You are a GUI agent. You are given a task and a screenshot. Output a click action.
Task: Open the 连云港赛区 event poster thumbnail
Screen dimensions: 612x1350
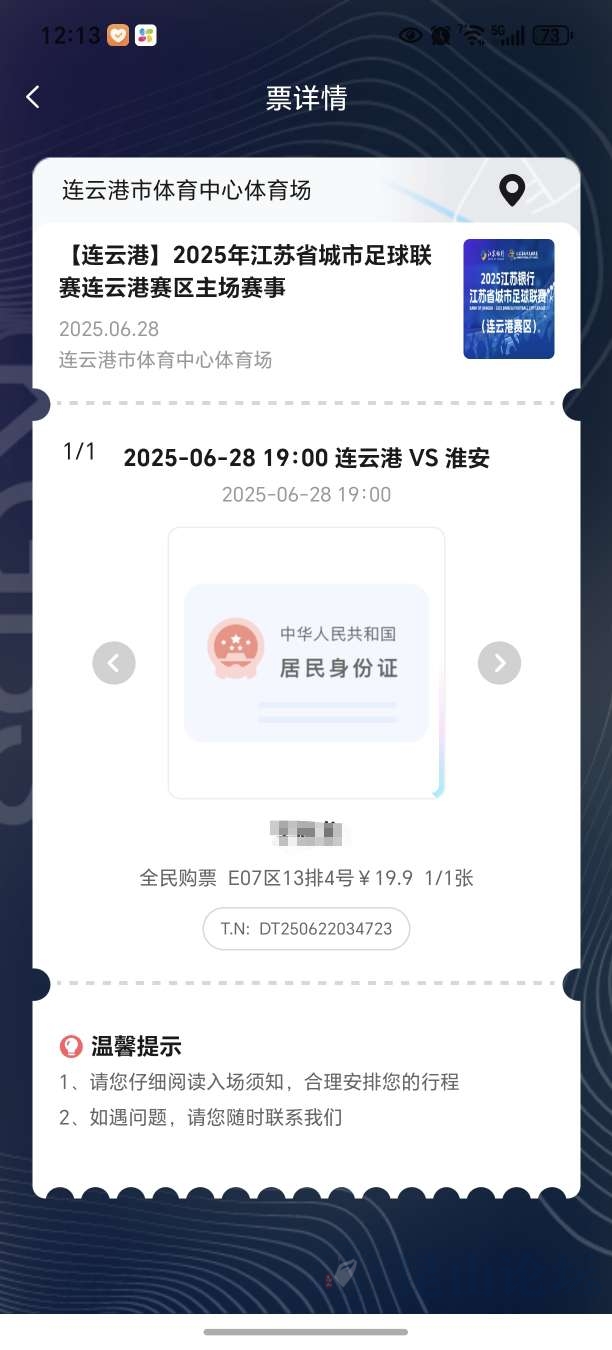point(508,299)
